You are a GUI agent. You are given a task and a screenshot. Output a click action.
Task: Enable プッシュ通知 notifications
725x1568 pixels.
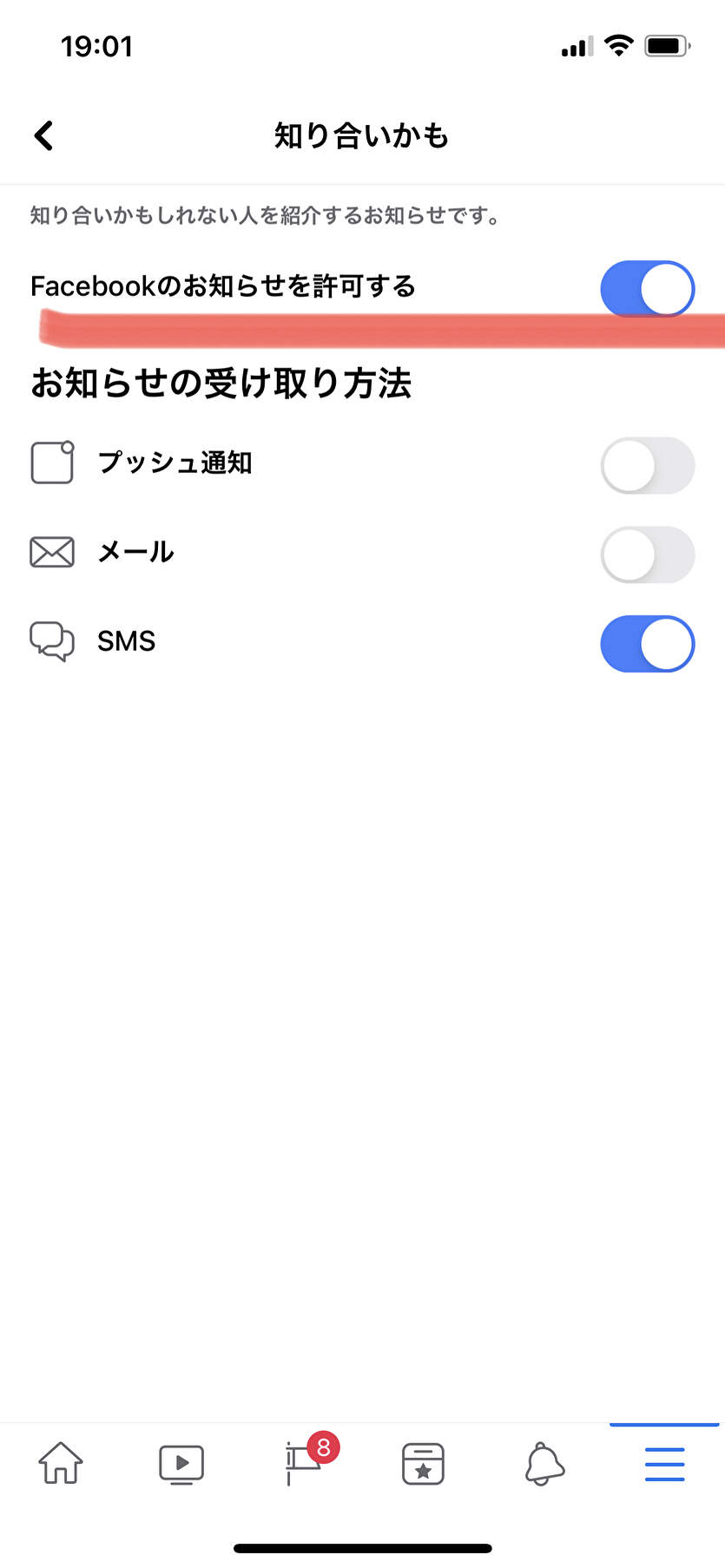pos(648,466)
